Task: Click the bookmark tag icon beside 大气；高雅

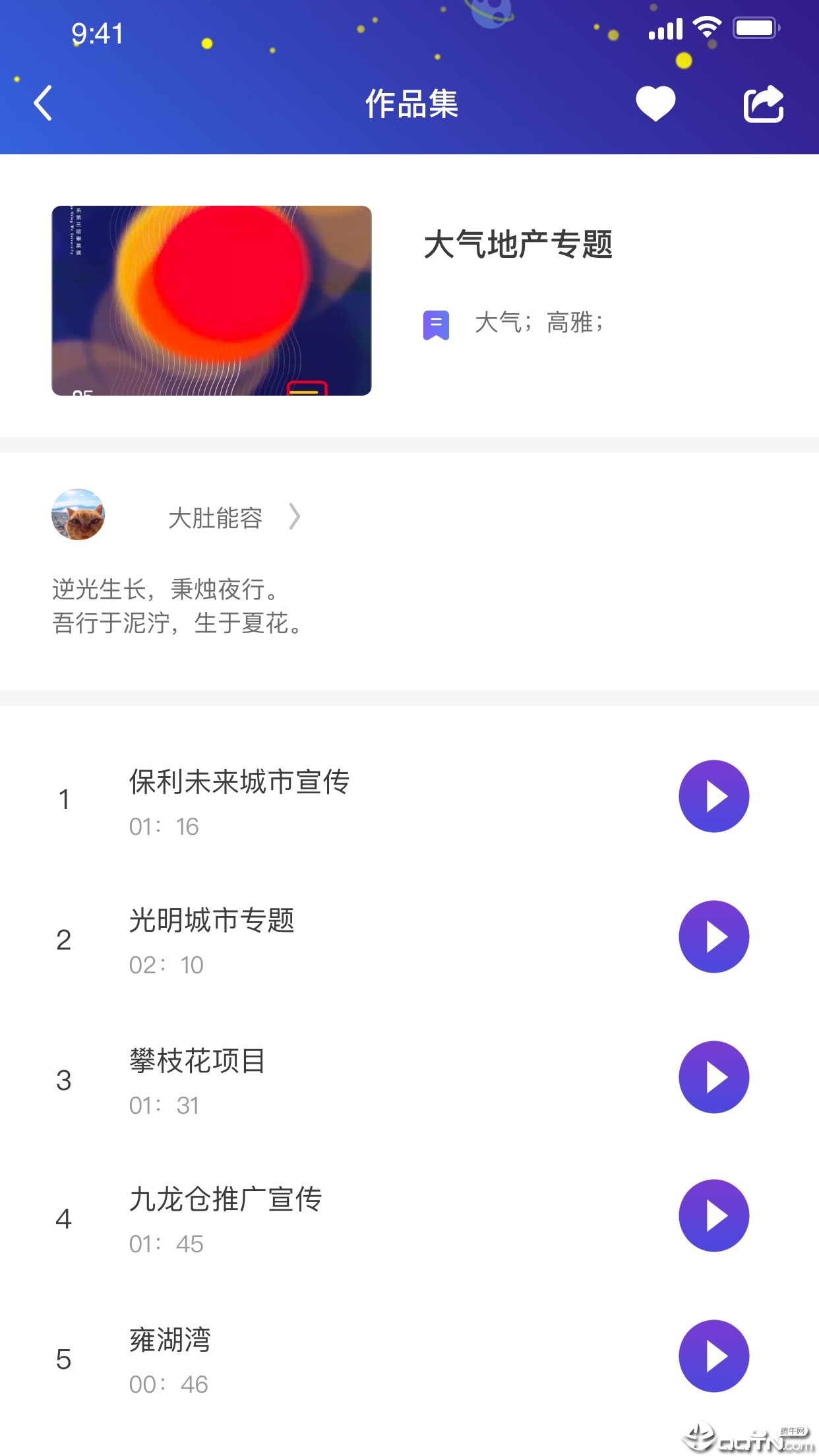Action: coord(437,324)
